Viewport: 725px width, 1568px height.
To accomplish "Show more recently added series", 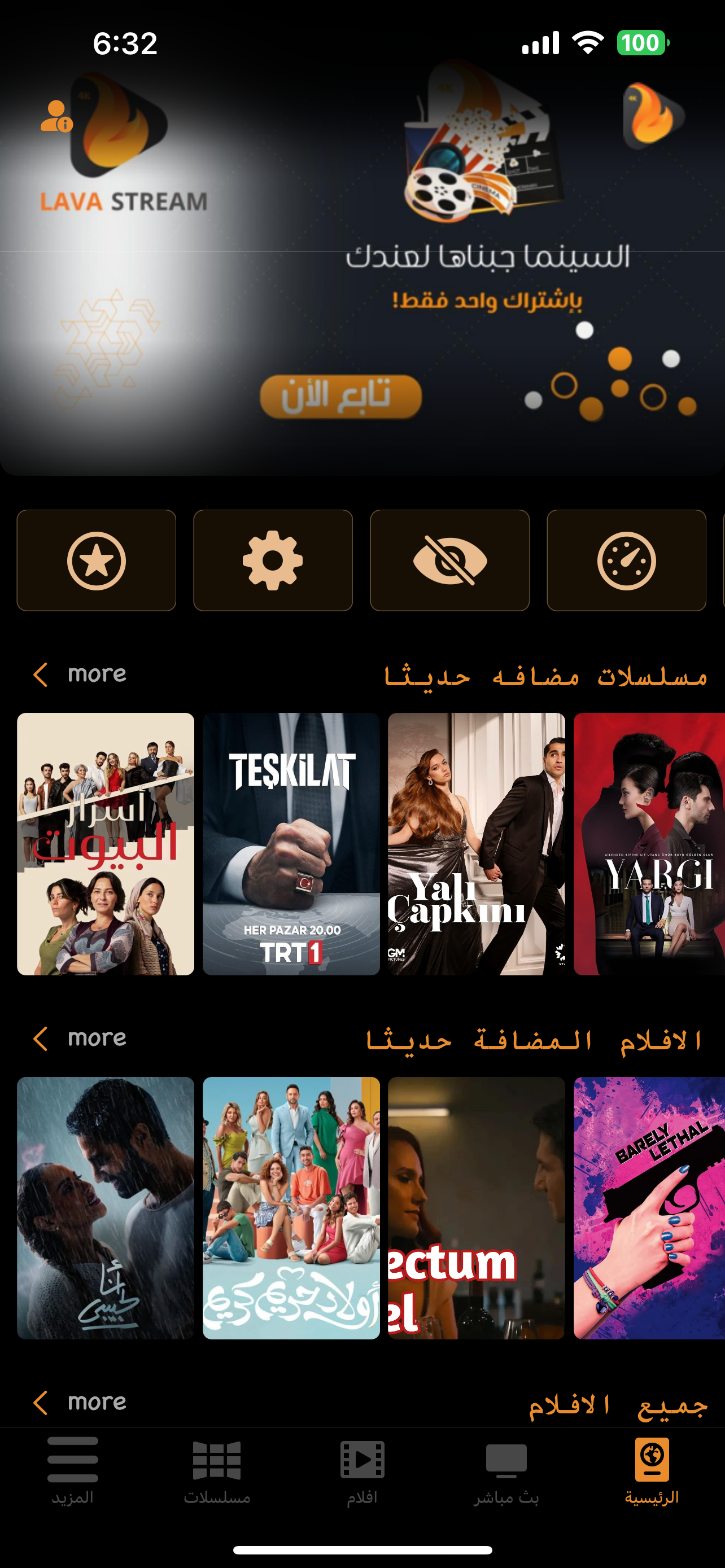I will click(x=80, y=674).
